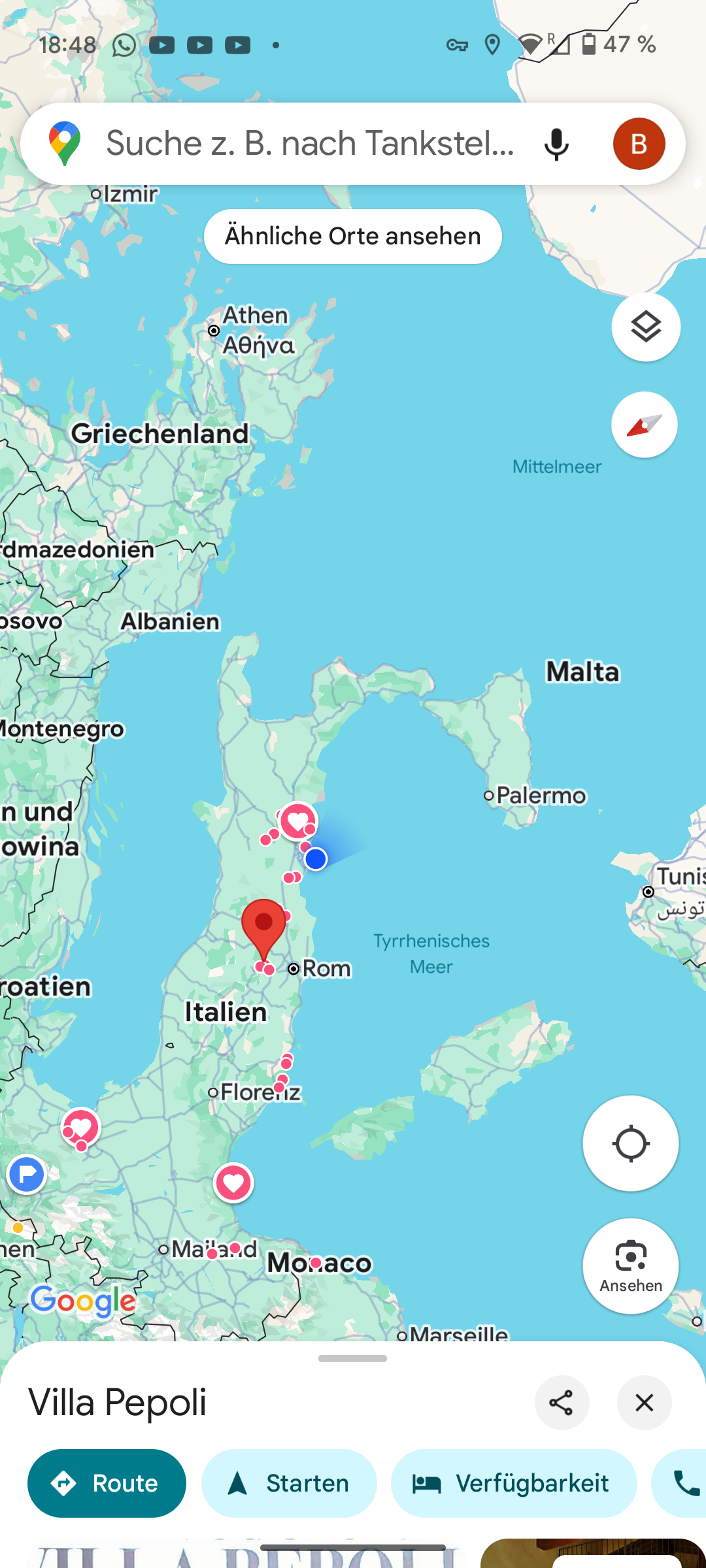Open the map layers selector
Image resolution: width=706 pixels, height=1568 pixels.
click(x=646, y=327)
